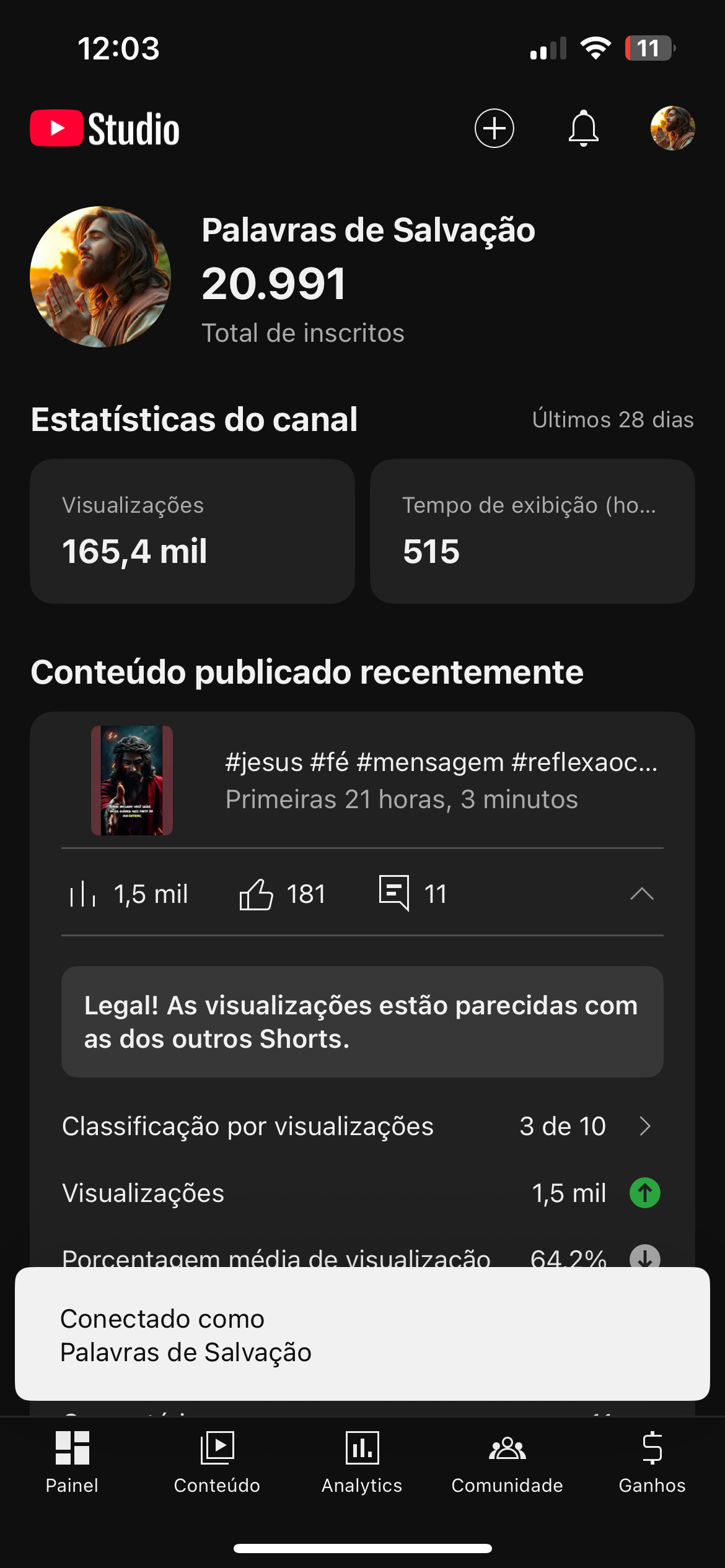This screenshot has width=725, height=1568.
Task: Open the account avatar menu
Action: (672, 128)
